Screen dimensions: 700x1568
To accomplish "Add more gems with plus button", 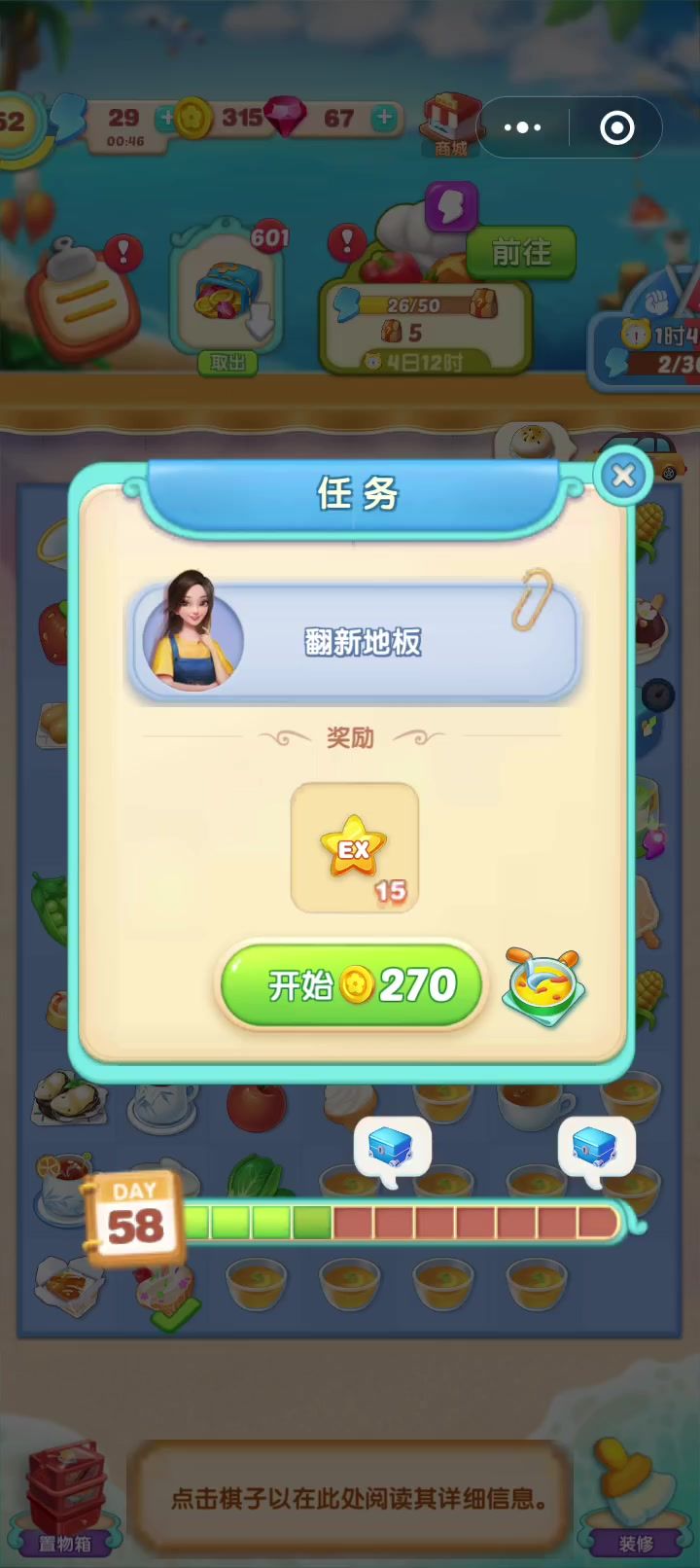I will tap(385, 118).
